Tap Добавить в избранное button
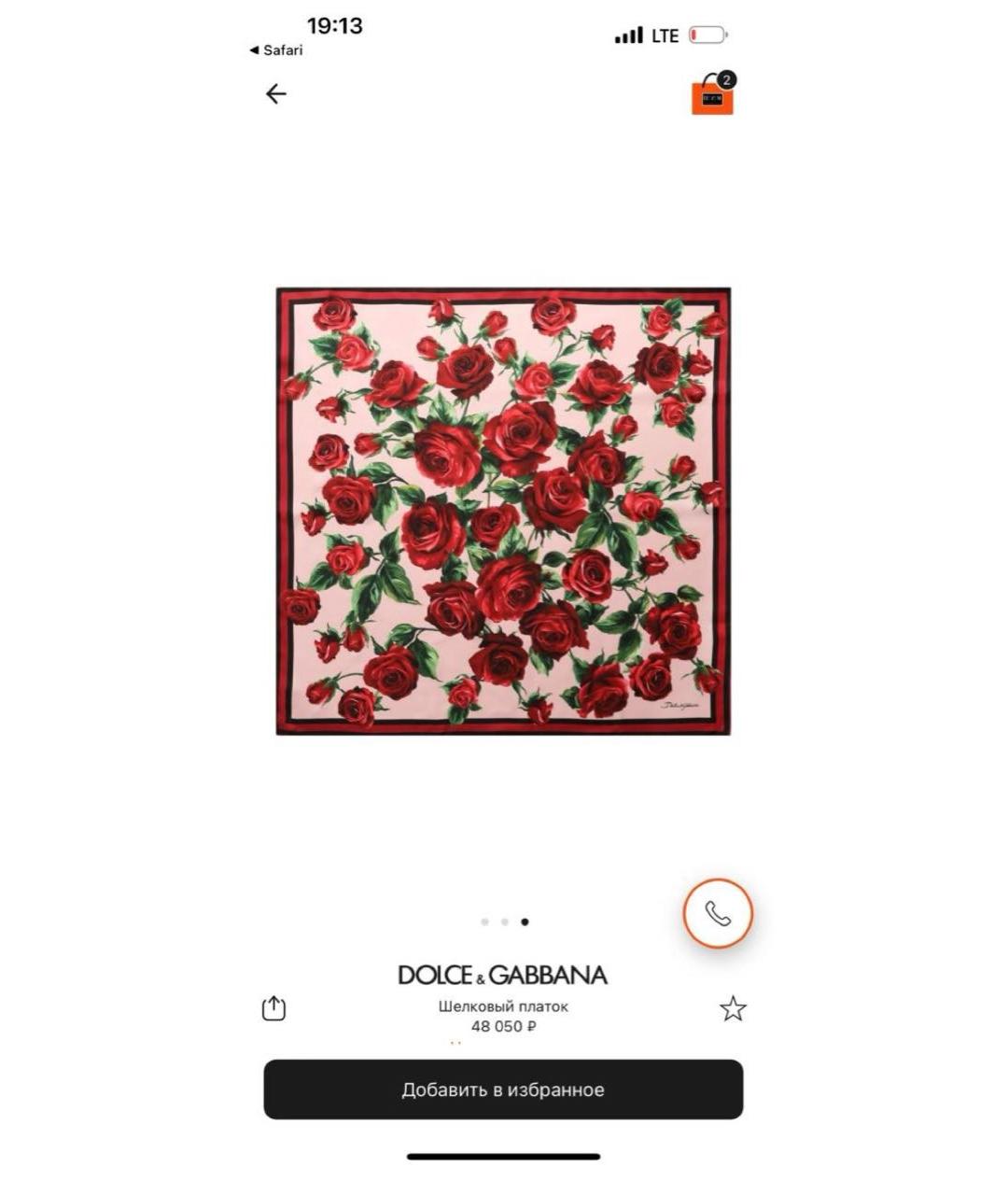Image resolution: width=1008 pixels, height=1195 pixels. (x=503, y=1090)
